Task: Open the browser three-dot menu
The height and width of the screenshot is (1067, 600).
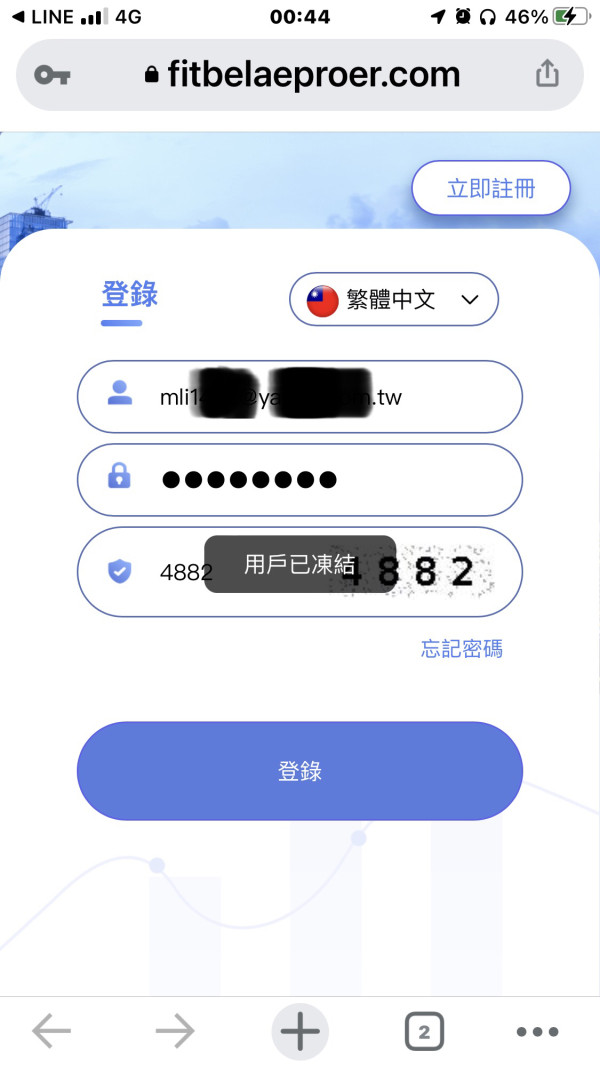Action: pyautogui.click(x=537, y=1032)
